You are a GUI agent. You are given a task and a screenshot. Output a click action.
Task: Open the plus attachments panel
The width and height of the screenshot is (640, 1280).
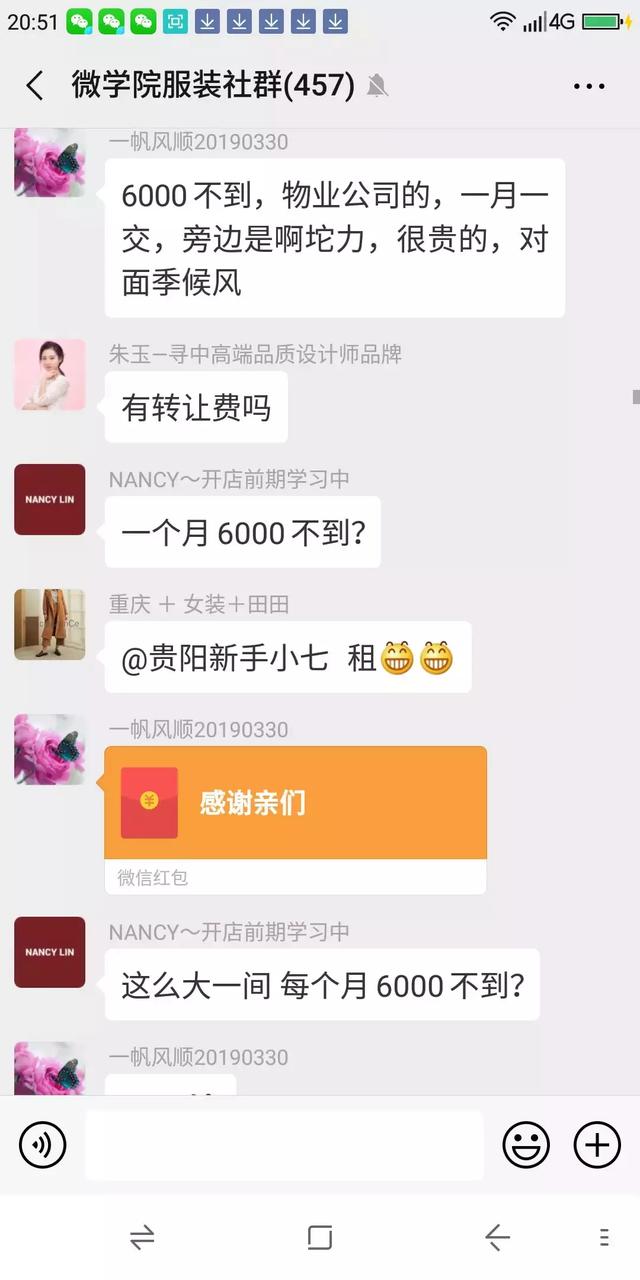(x=597, y=1145)
